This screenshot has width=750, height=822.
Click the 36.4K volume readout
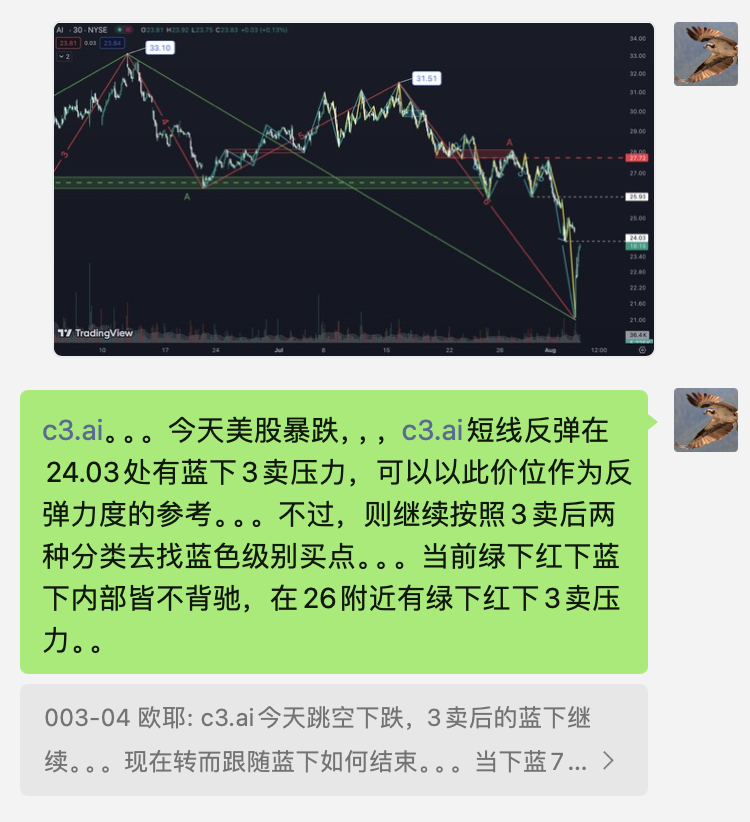coord(637,334)
